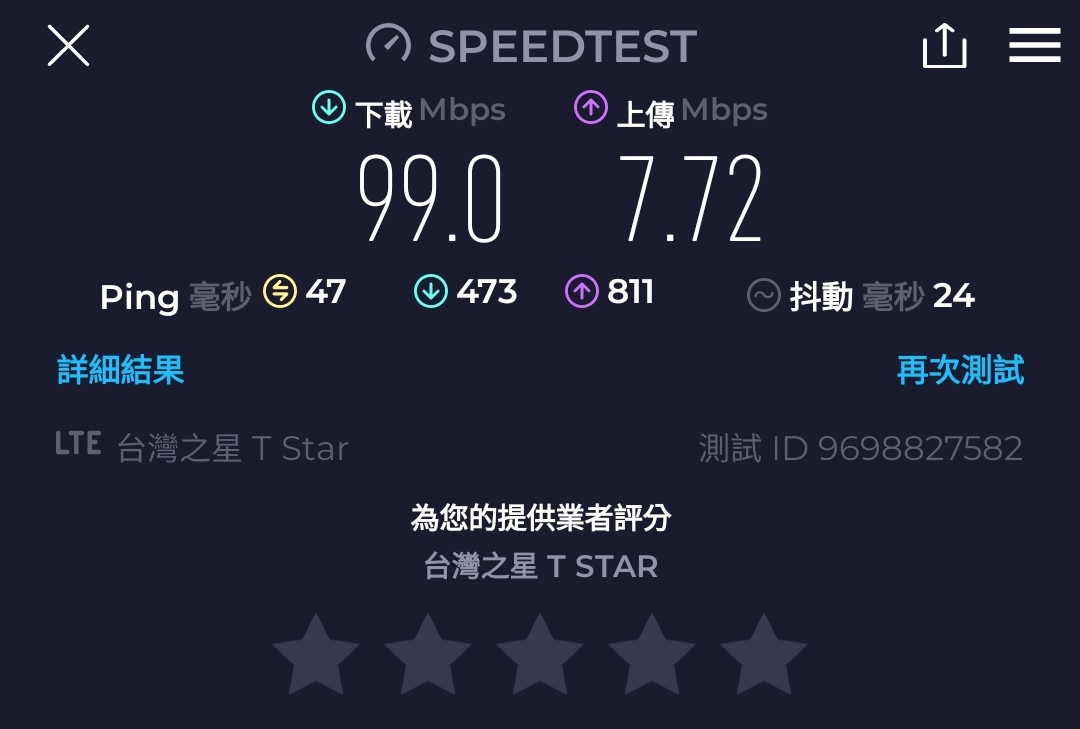1080x729 pixels.
Task: Tap 再次測試 to run the test again
Action: (960, 370)
